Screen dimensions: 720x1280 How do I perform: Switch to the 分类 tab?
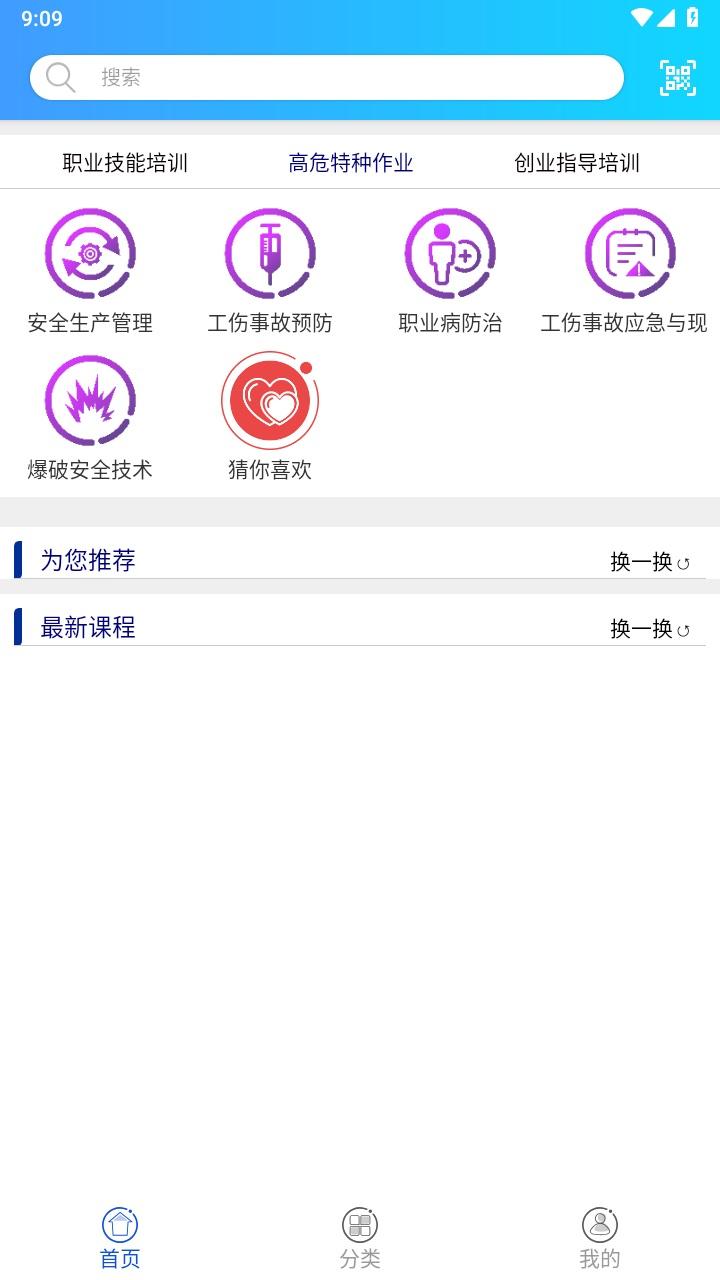coord(360,1238)
